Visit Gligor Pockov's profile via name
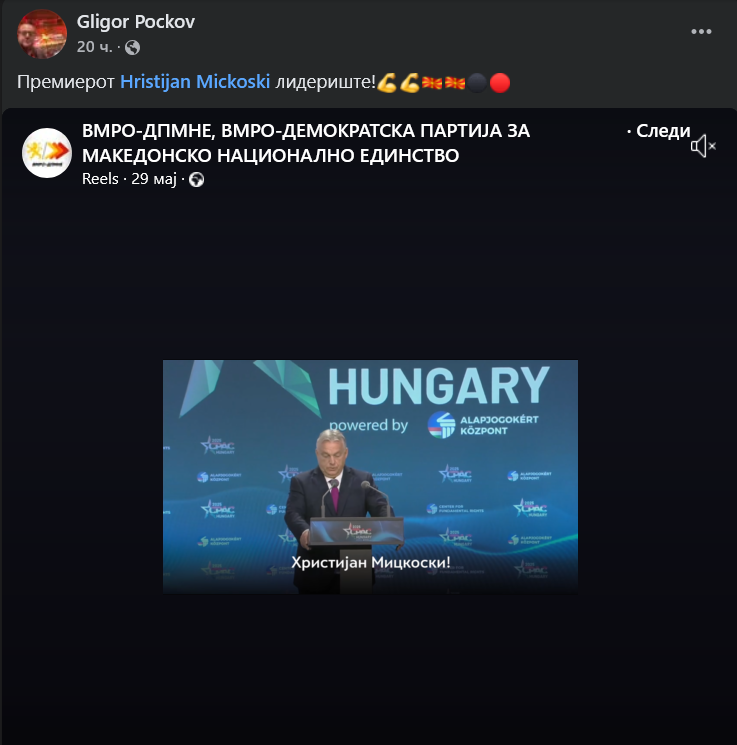The height and width of the screenshot is (745, 737). [135, 23]
